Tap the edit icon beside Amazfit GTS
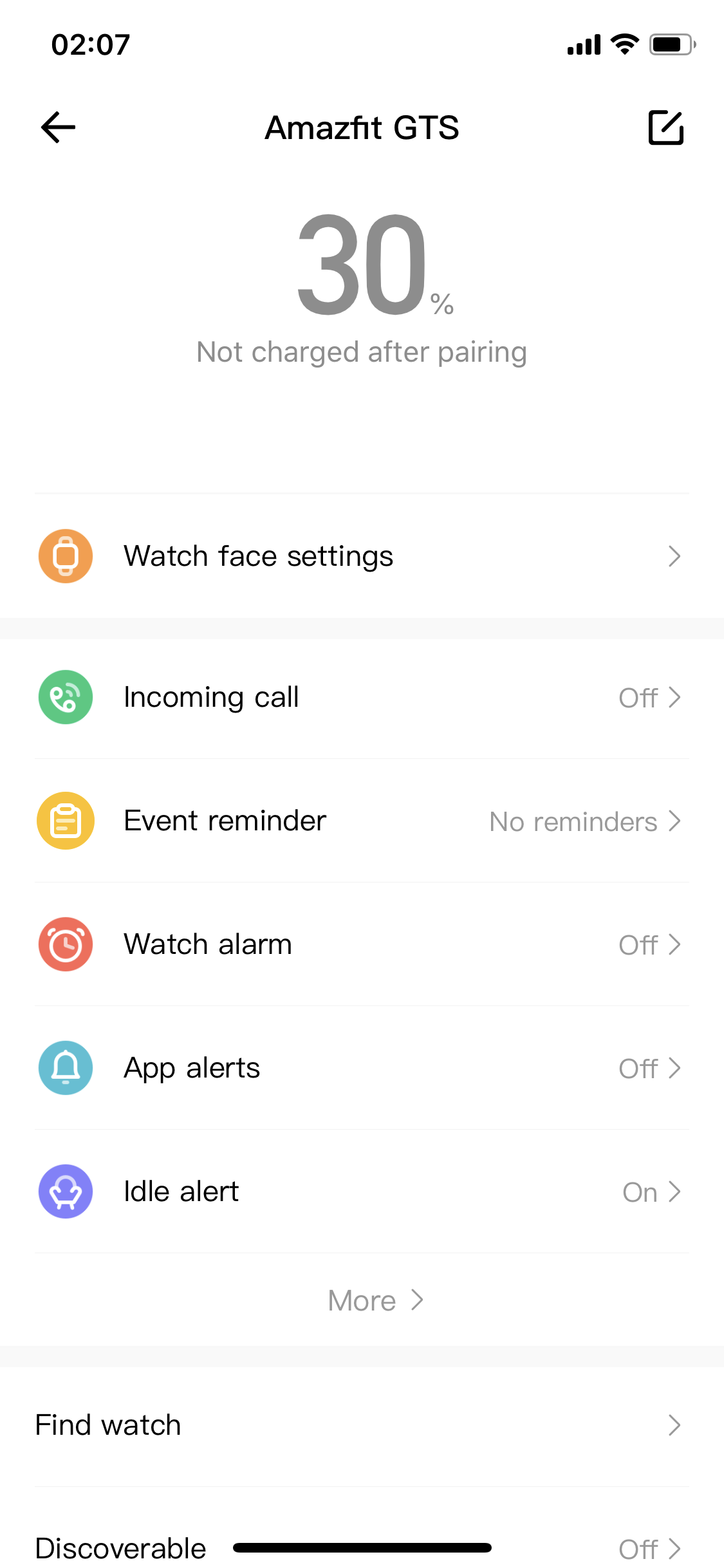The height and width of the screenshot is (1568, 724). 665,127
